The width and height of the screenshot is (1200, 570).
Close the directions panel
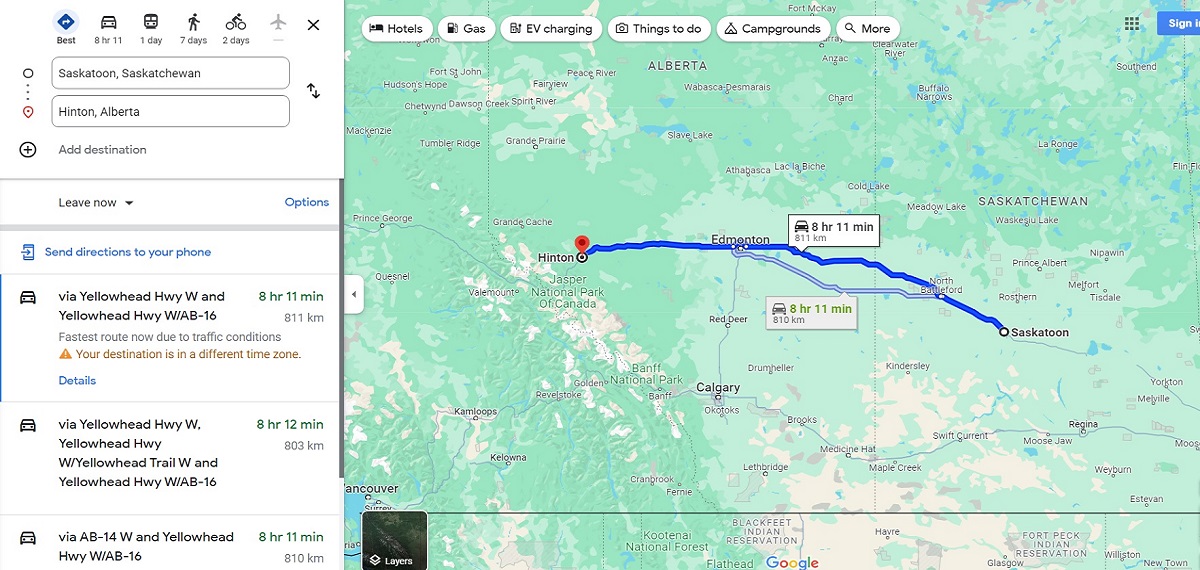(x=313, y=25)
